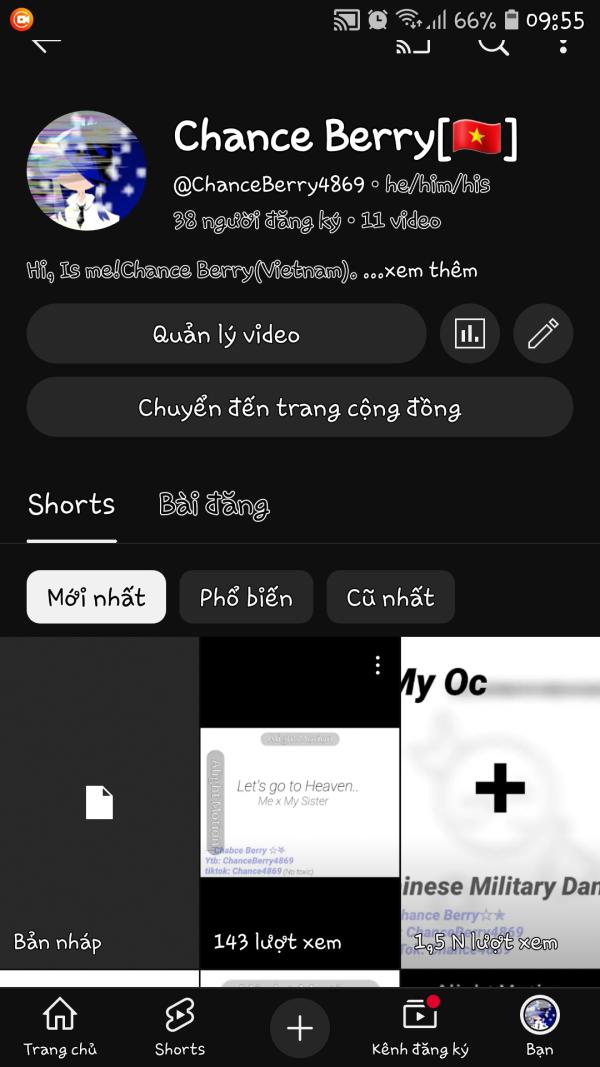Sort shorts by Cũ nhất
This screenshot has width=600, height=1067.
click(390, 598)
